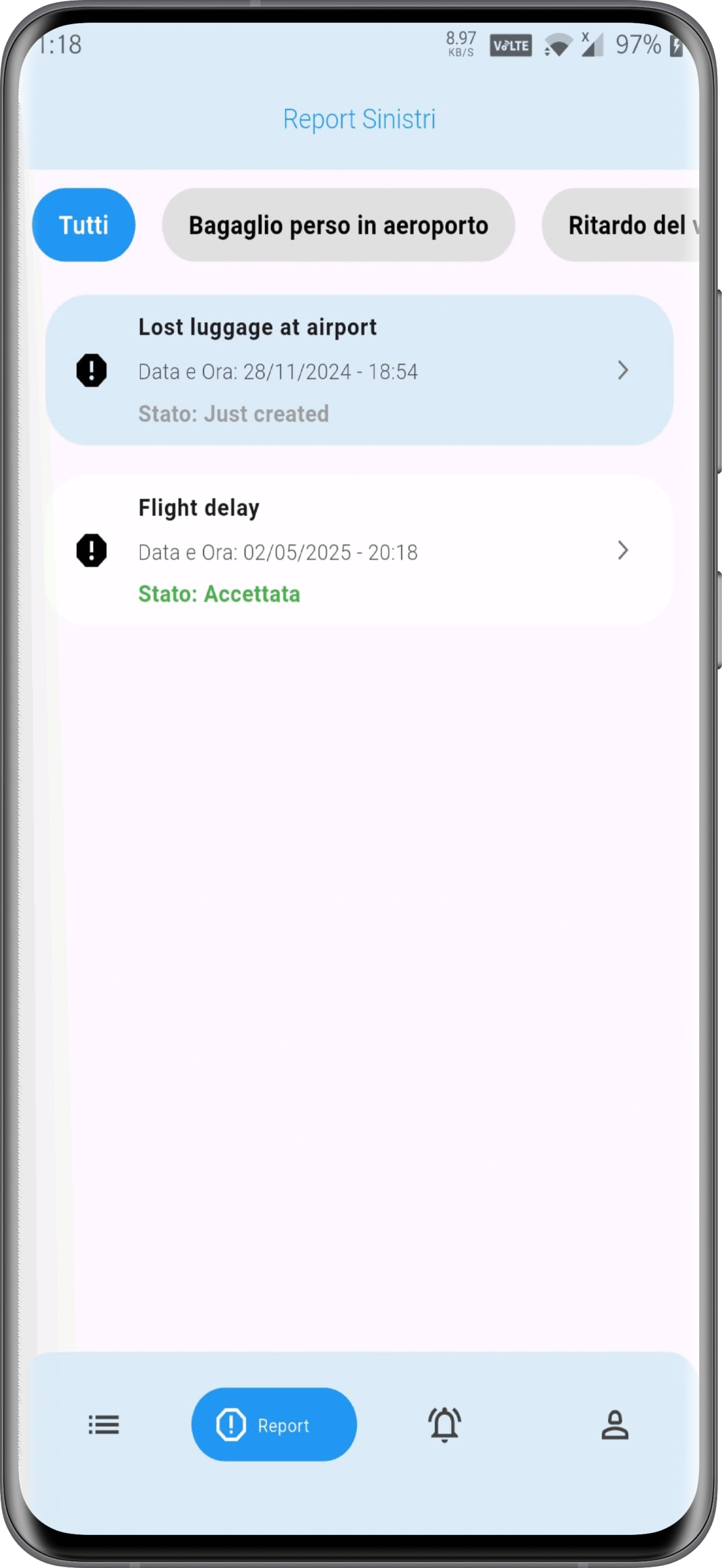Image resolution: width=722 pixels, height=1568 pixels.
Task: Open the list tab in bottom navigation
Action: [104, 1425]
